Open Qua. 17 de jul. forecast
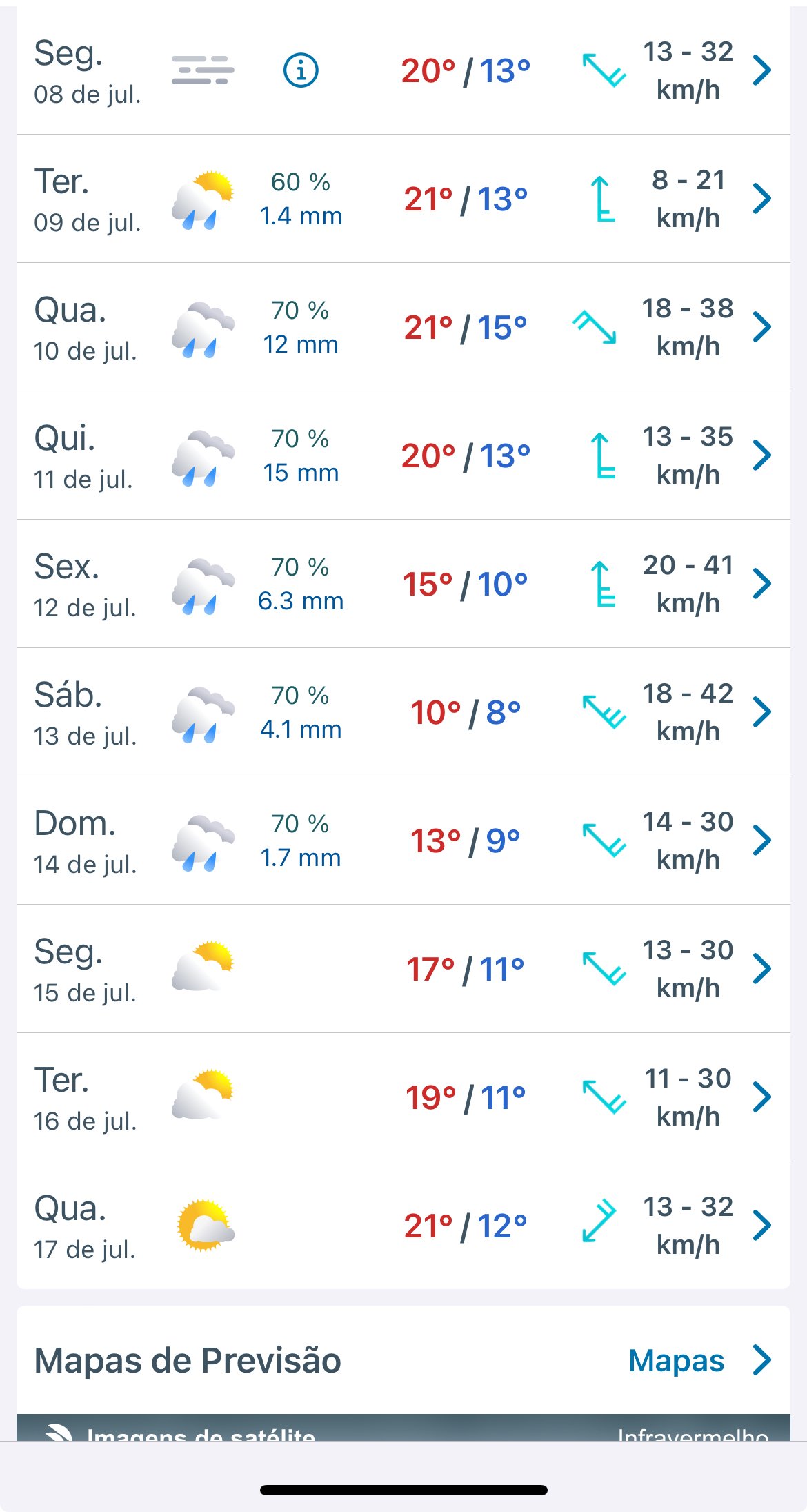 [403, 1226]
